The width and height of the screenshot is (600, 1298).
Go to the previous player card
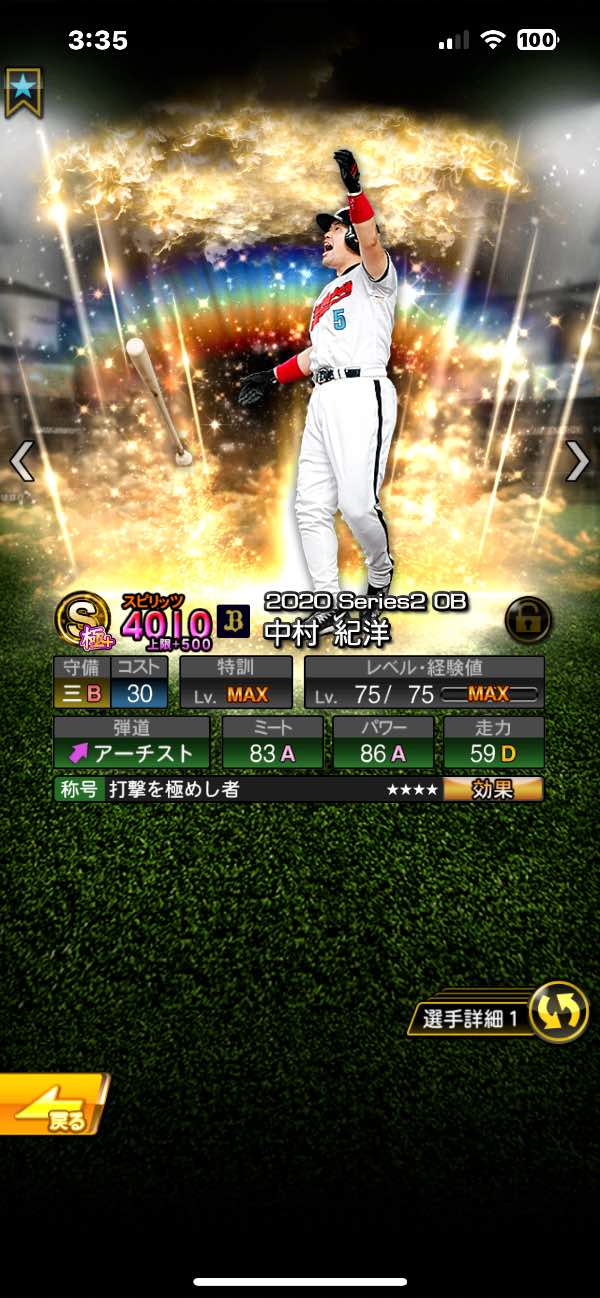[22, 461]
